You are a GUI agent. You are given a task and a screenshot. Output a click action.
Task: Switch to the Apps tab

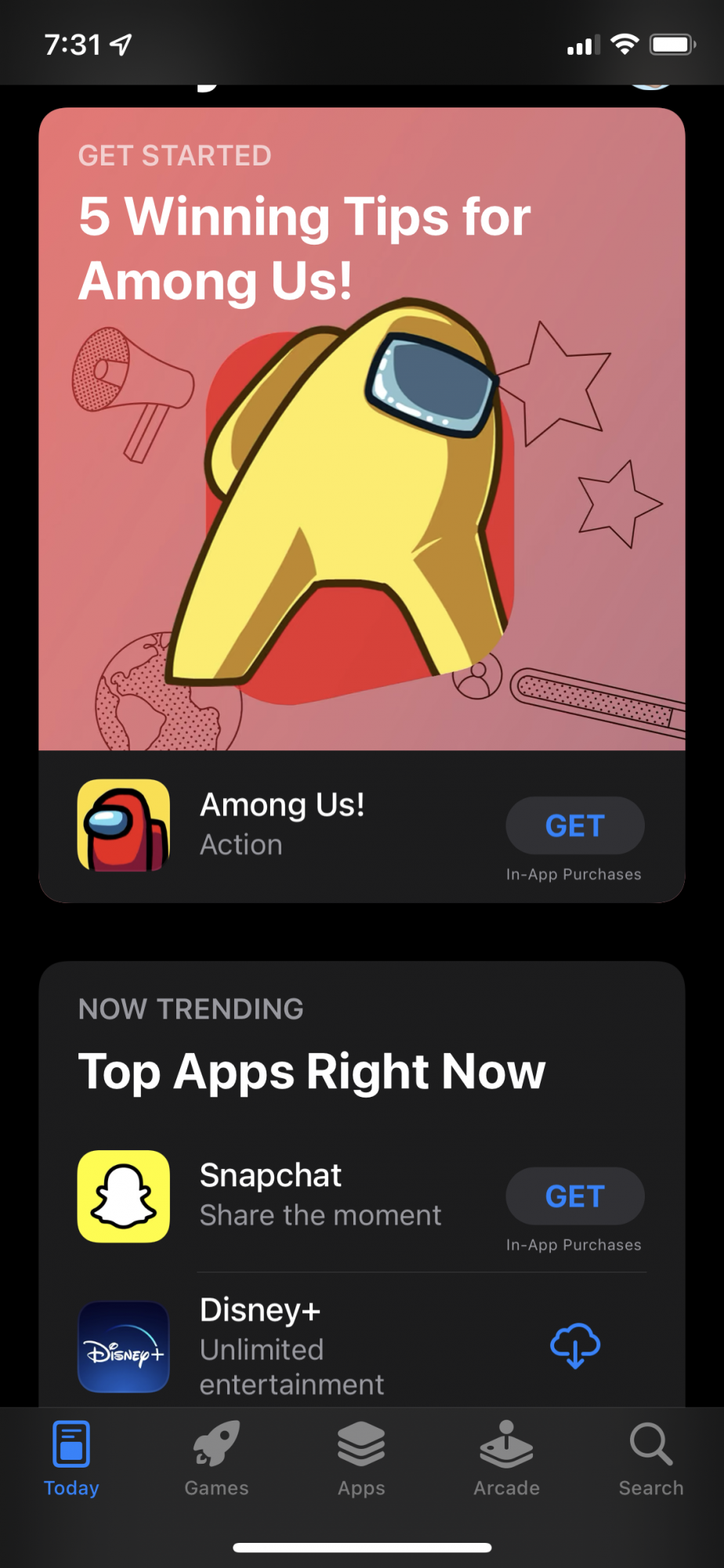361,1458
